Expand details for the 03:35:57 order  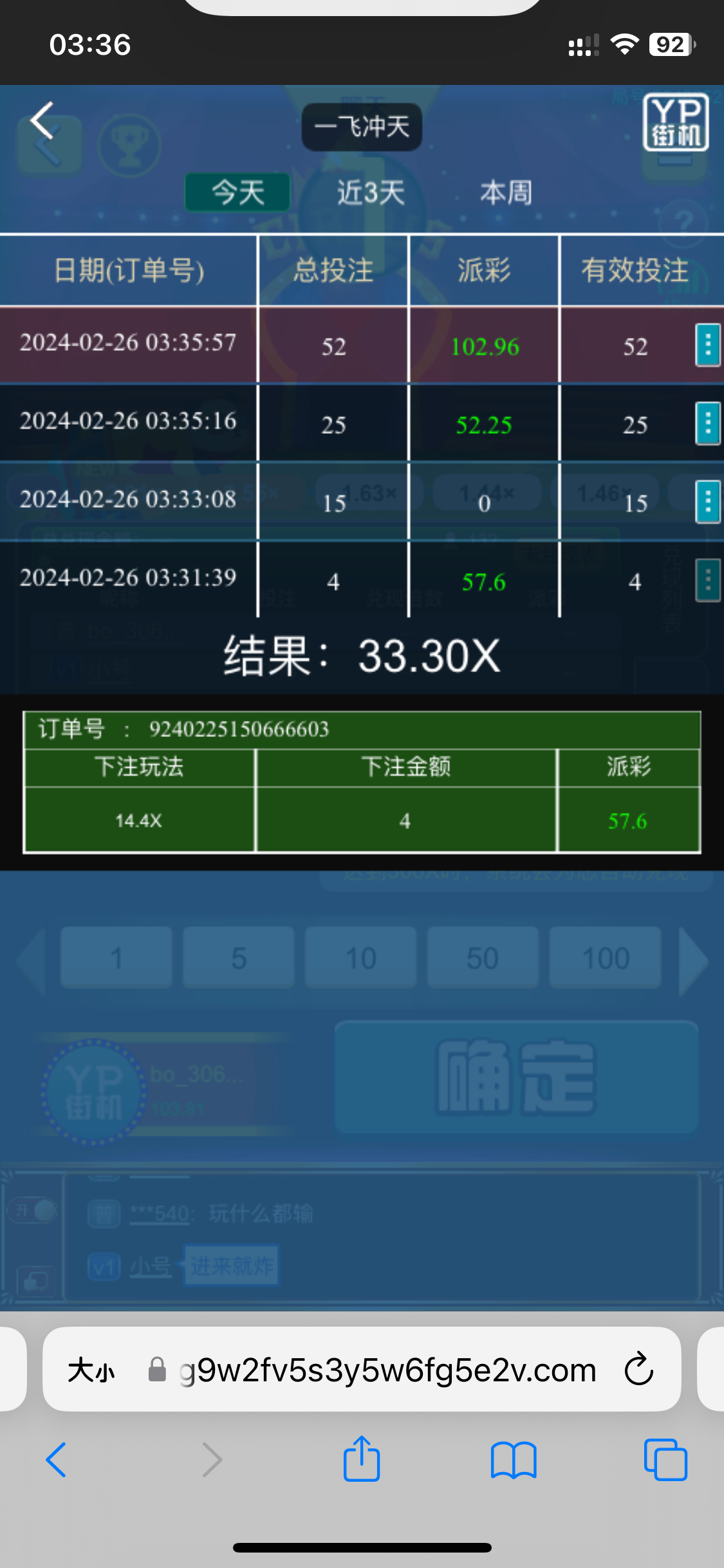(x=707, y=346)
